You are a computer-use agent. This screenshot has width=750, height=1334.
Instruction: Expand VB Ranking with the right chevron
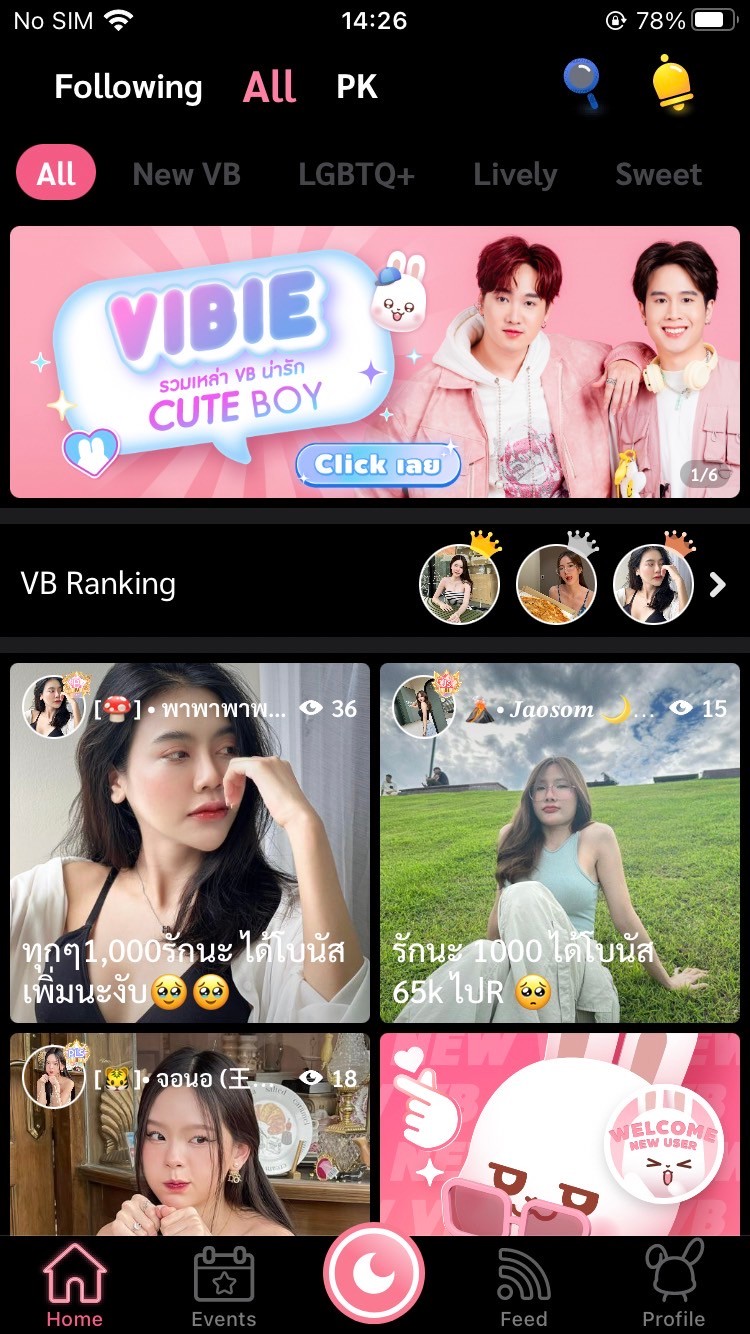click(x=716, y=584)
